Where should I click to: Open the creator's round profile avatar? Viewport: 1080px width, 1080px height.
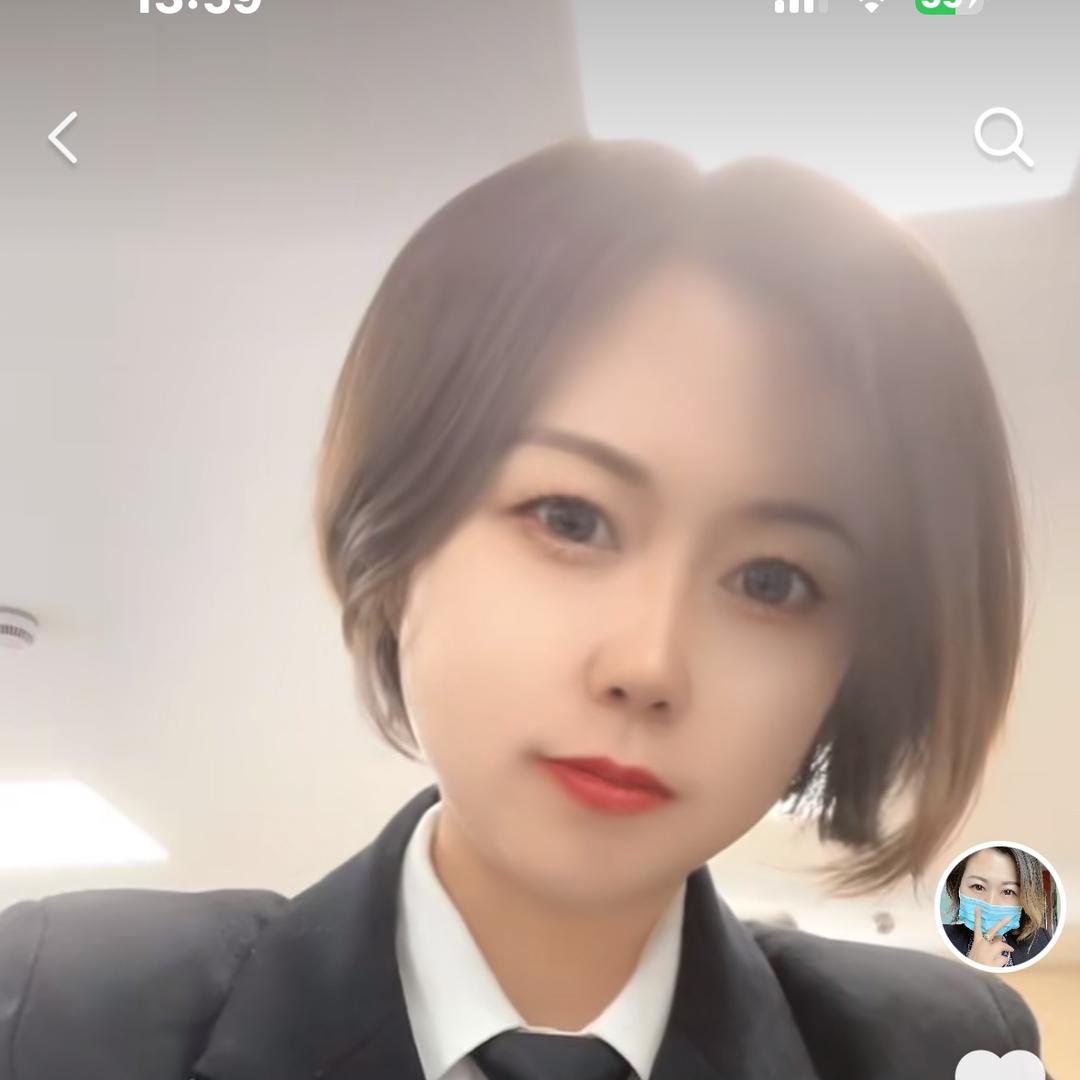[x=999, y=906]
